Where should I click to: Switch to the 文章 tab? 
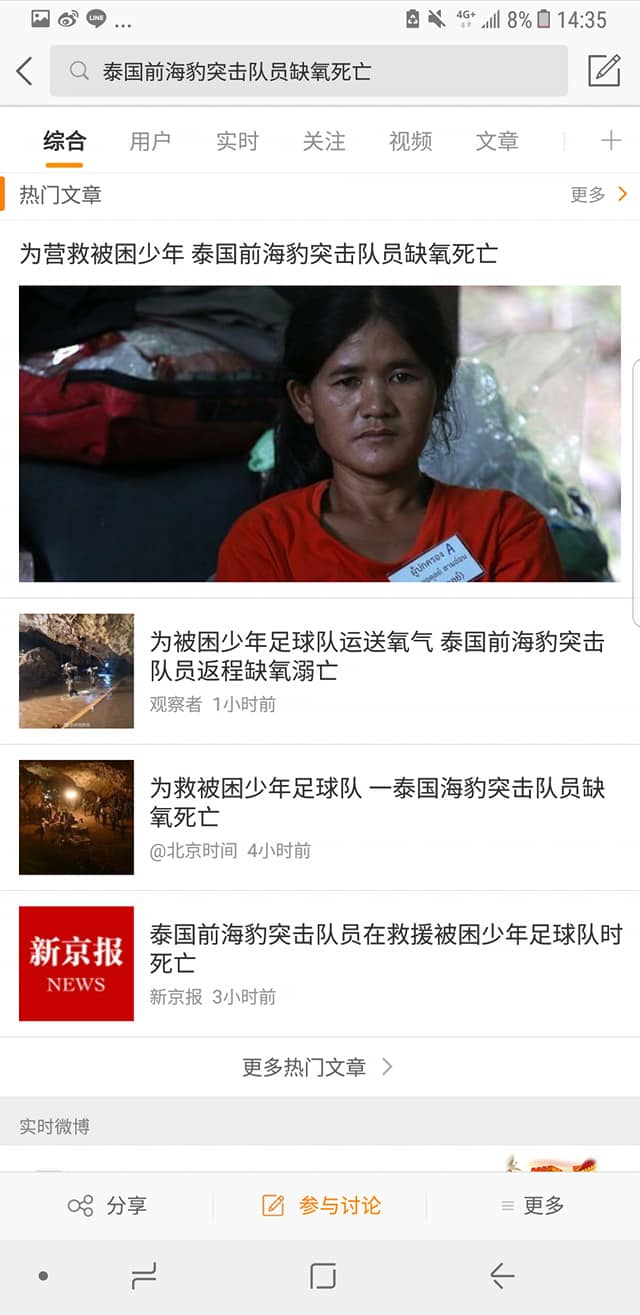[497, 142]
